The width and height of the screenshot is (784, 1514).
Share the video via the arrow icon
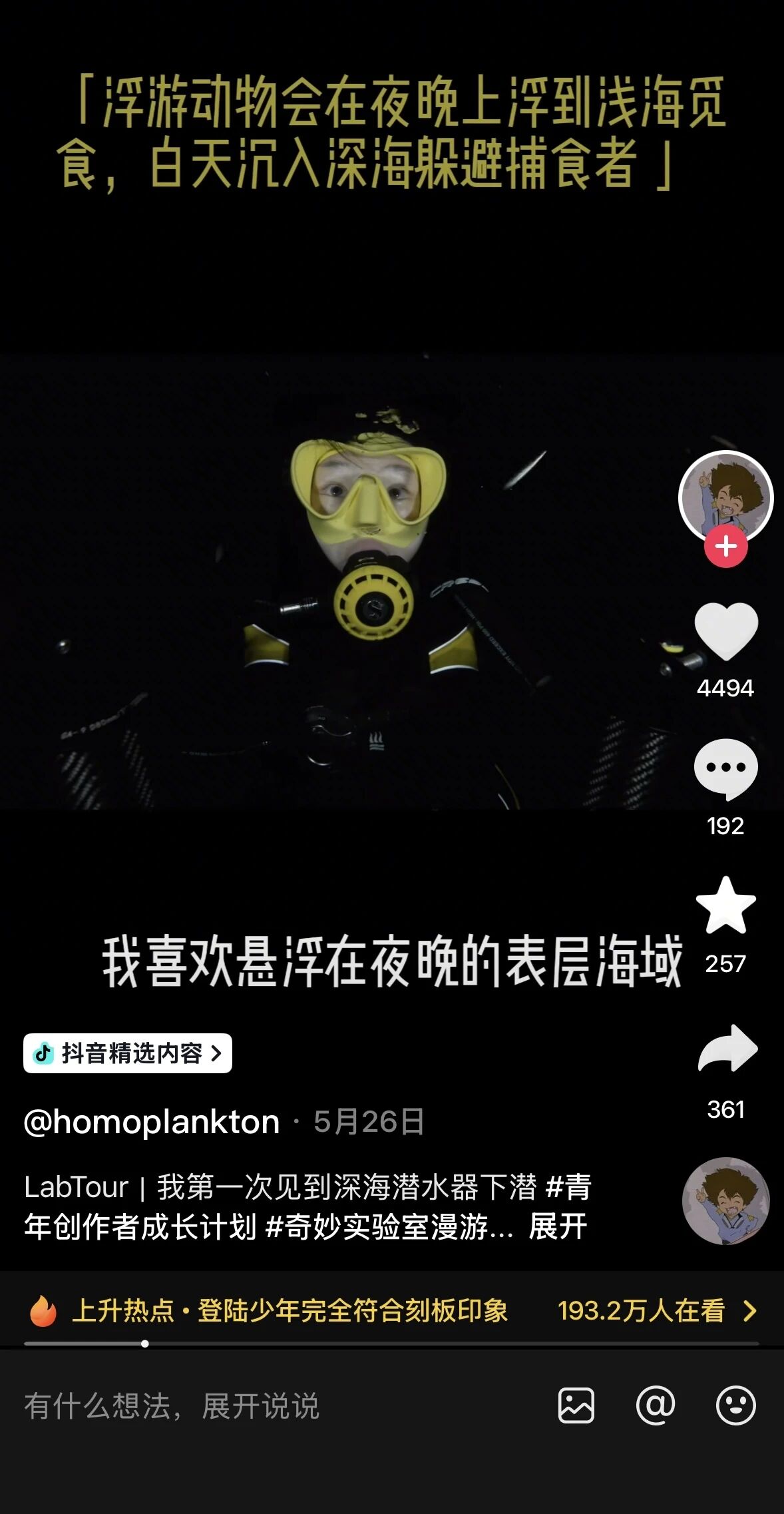pos(727,1048)
